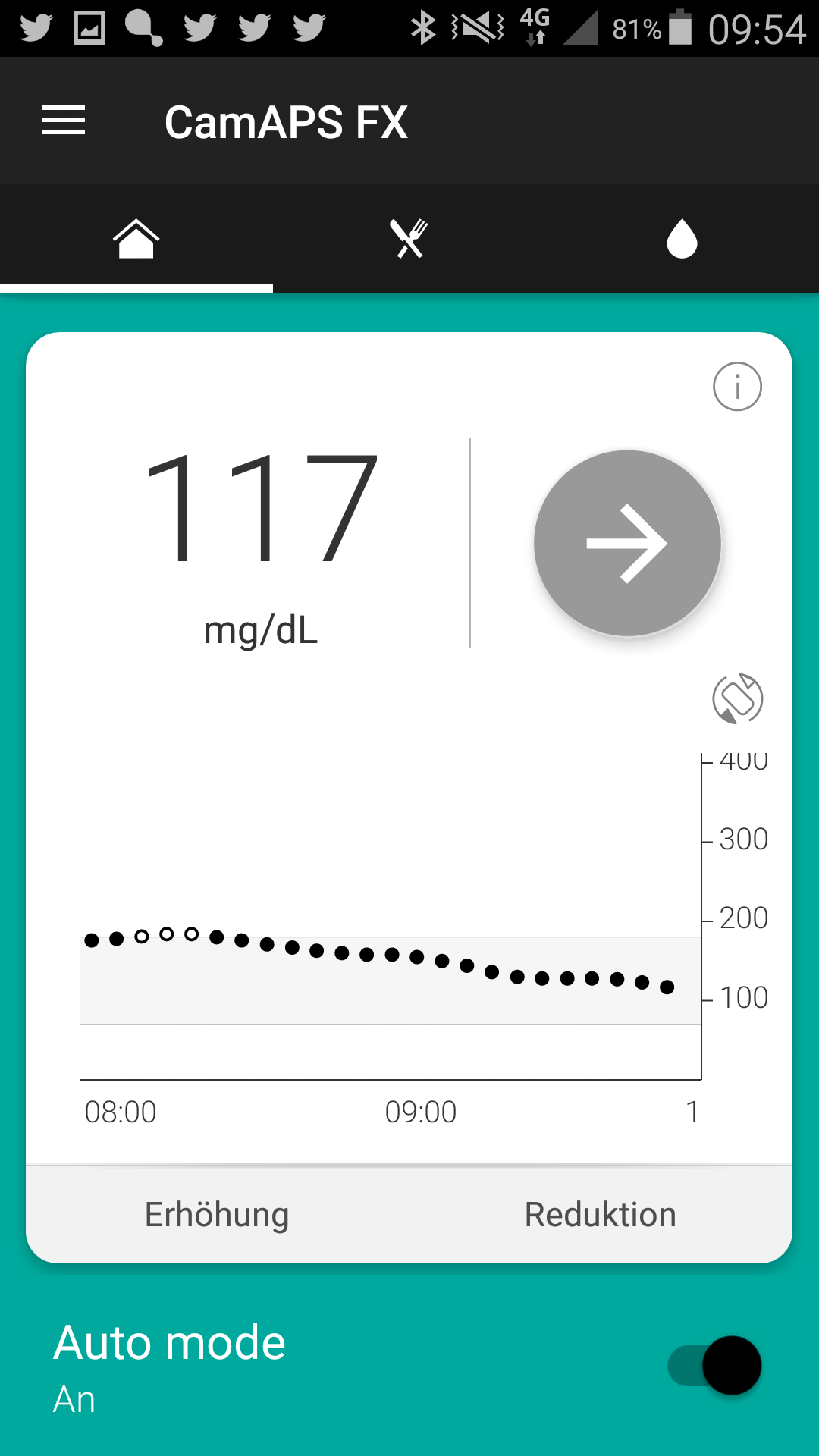Tap the Erhöhung button
The image size is (819, 1456).
pos(218,1214)
